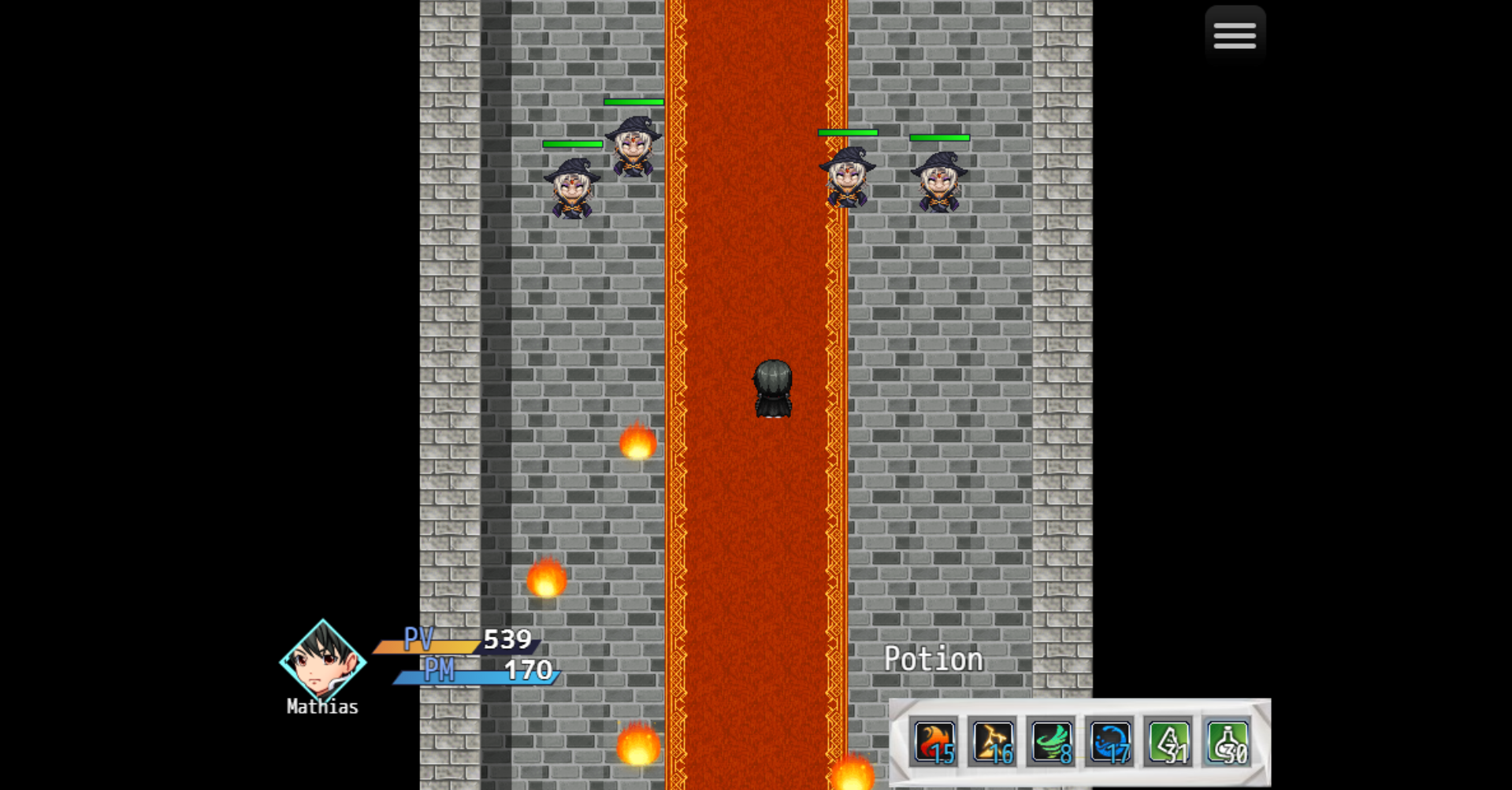
Task: Use the lightning skill in the hotbar
Action: coord(994,741)
